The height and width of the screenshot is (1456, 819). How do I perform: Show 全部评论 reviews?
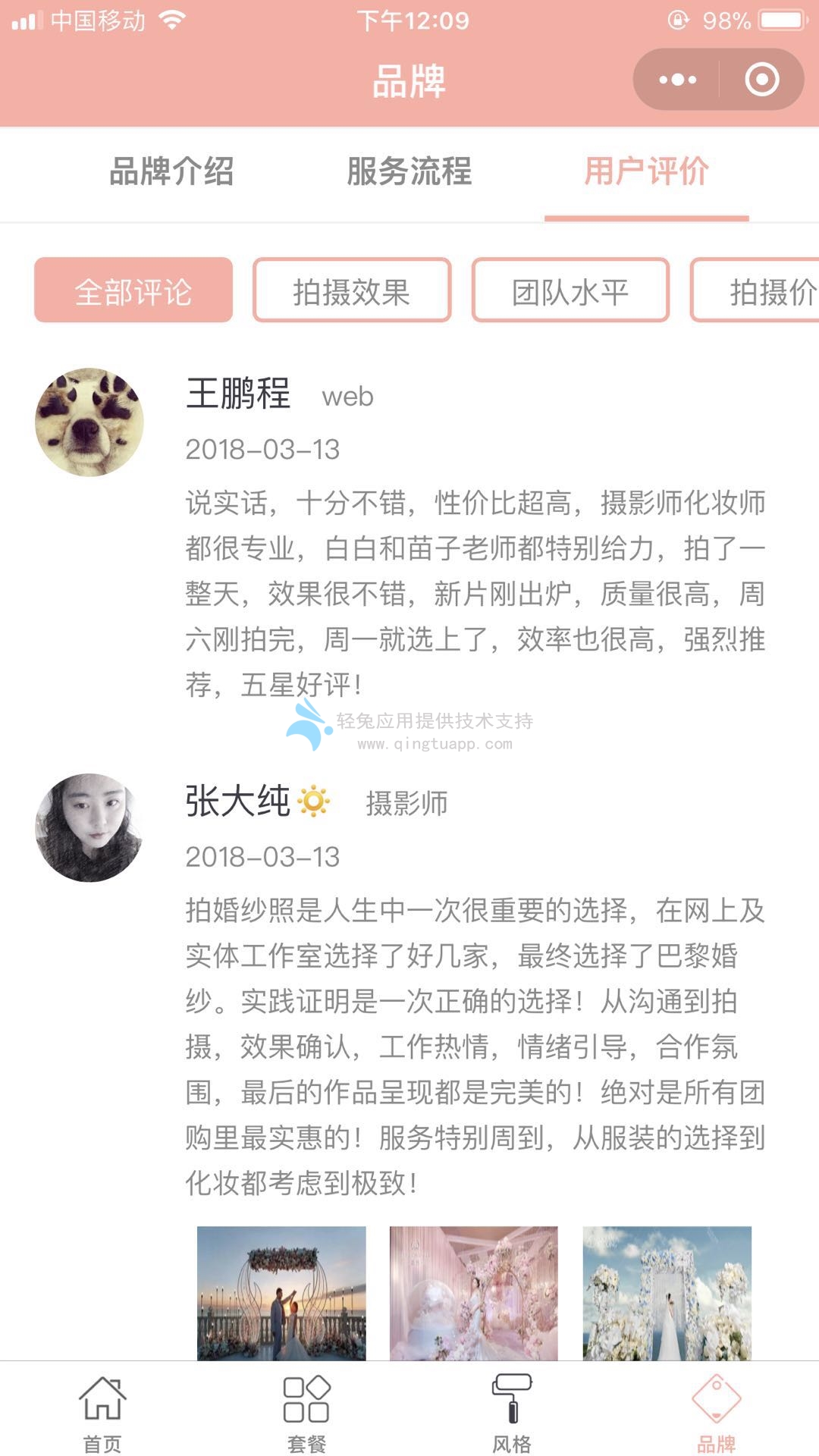(133, 291)
